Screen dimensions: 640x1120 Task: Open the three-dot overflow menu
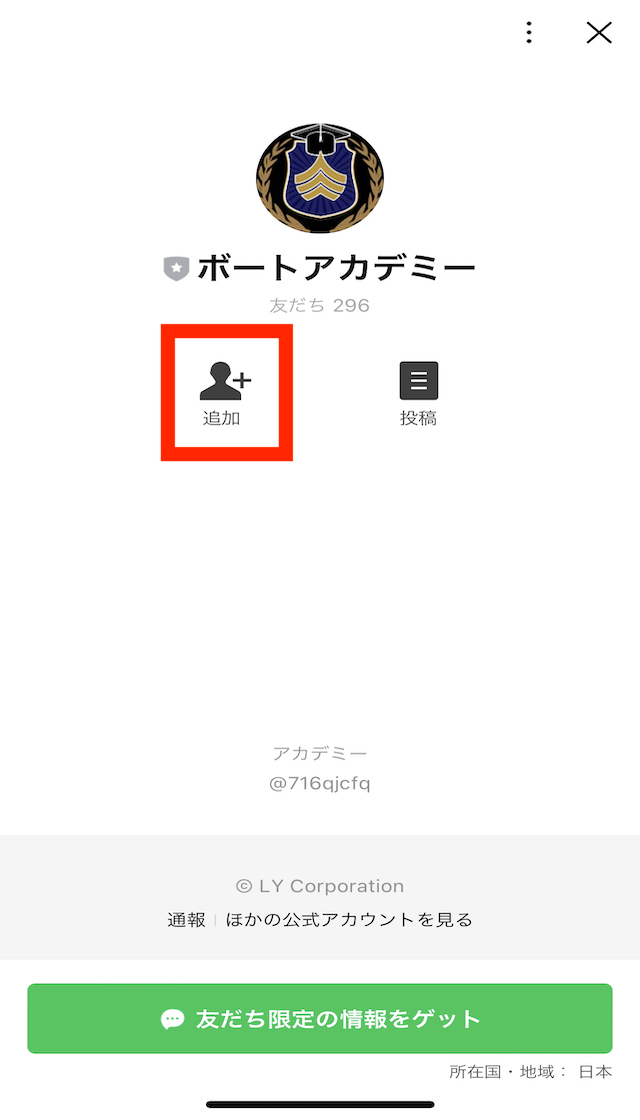click(529, 33)
